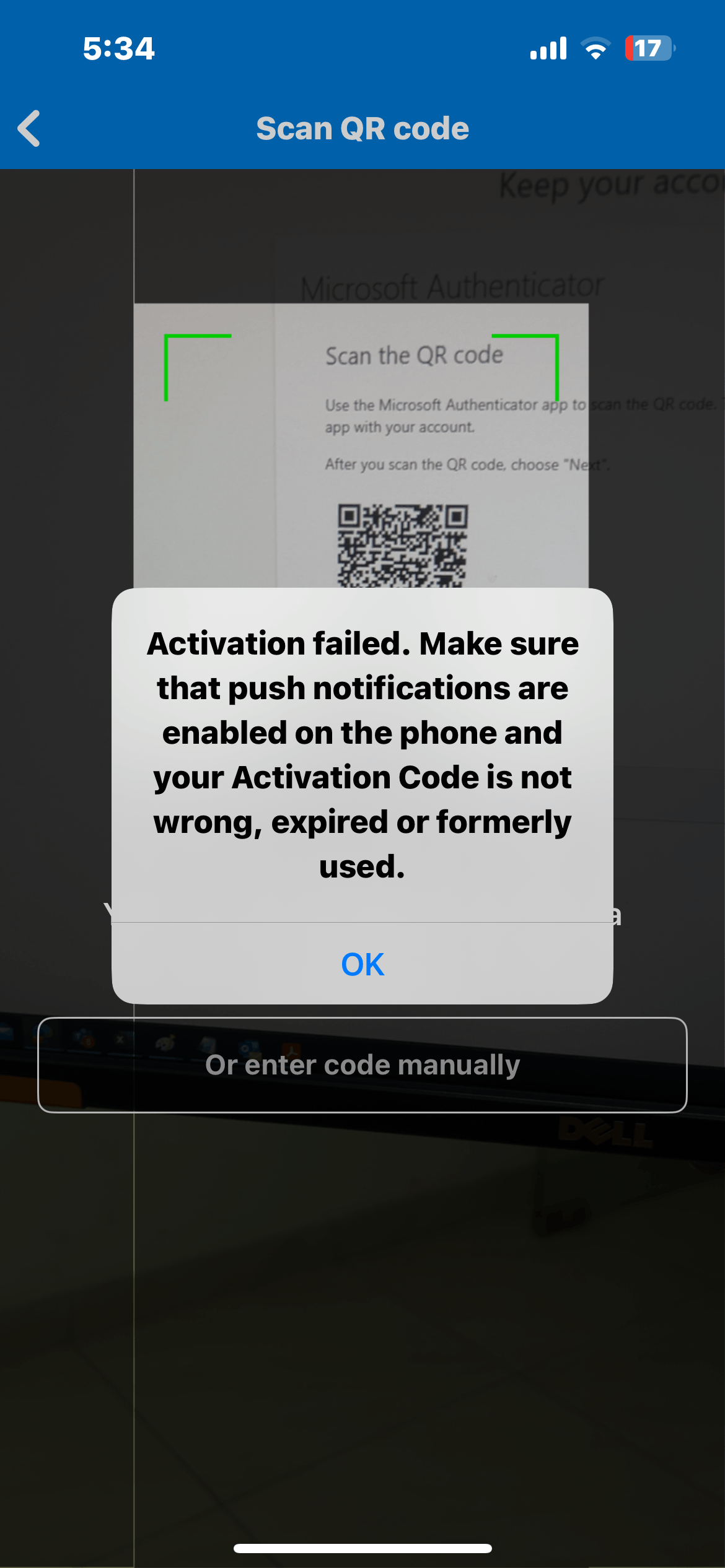Go back from Scan QR code
This screenshot has height=1568, width=725.
tap(29, 128)
